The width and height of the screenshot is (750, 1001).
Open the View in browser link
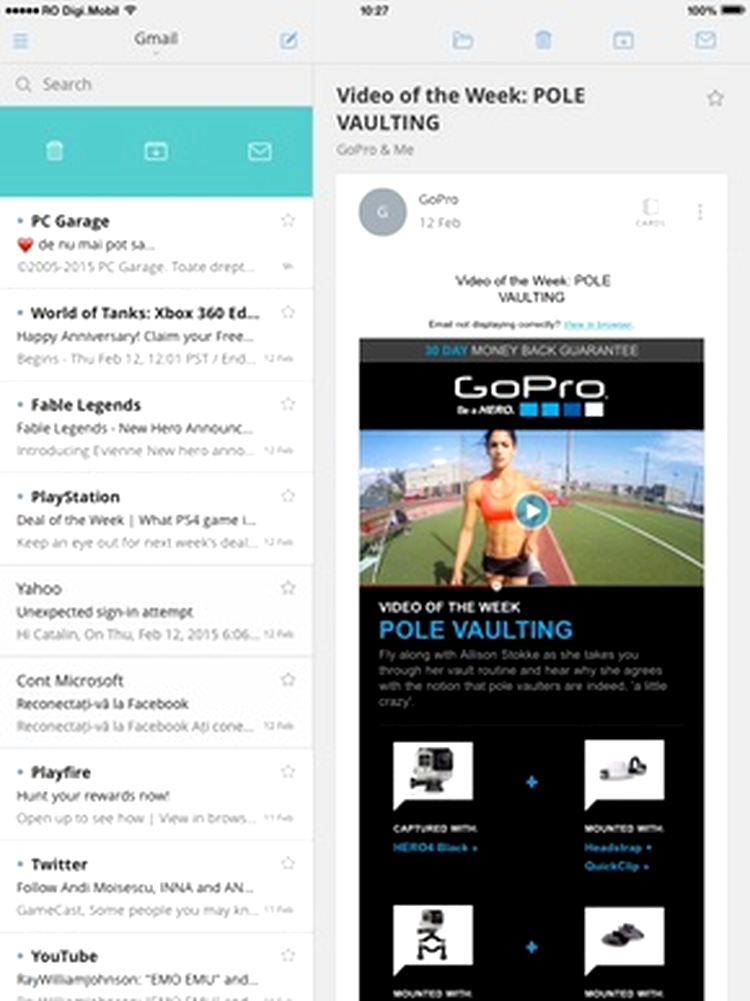[597, 325]
